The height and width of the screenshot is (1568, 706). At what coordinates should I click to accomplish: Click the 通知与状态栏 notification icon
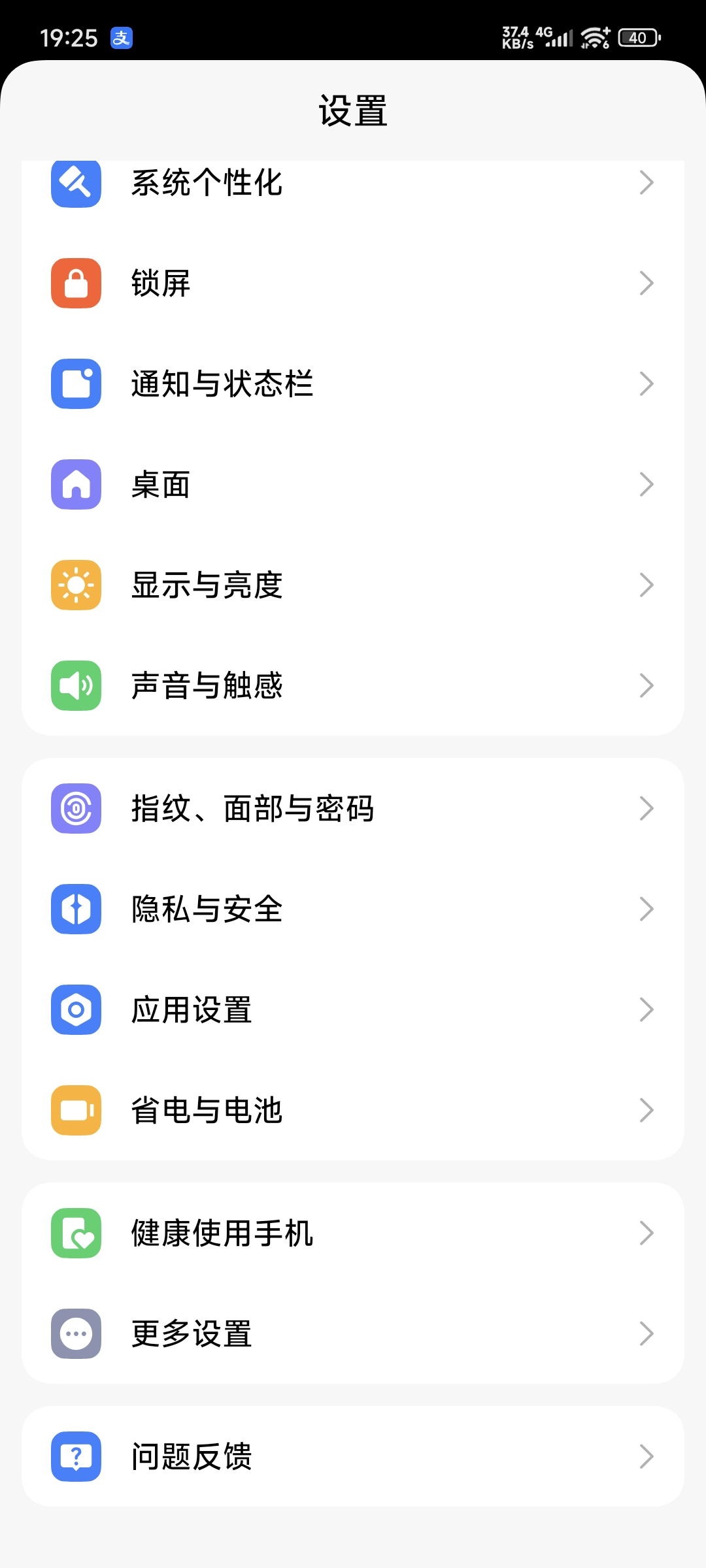point(76,384)
